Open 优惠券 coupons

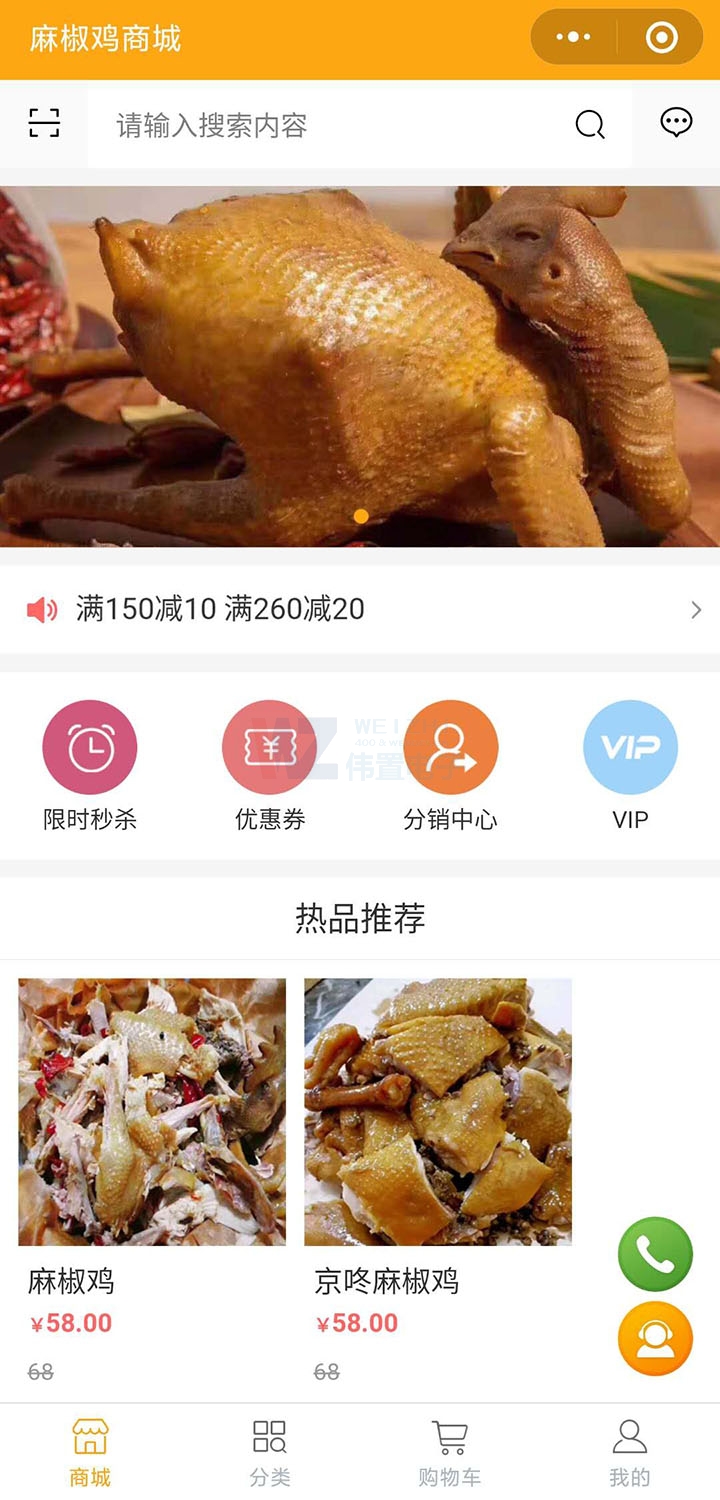pos(270,766)
